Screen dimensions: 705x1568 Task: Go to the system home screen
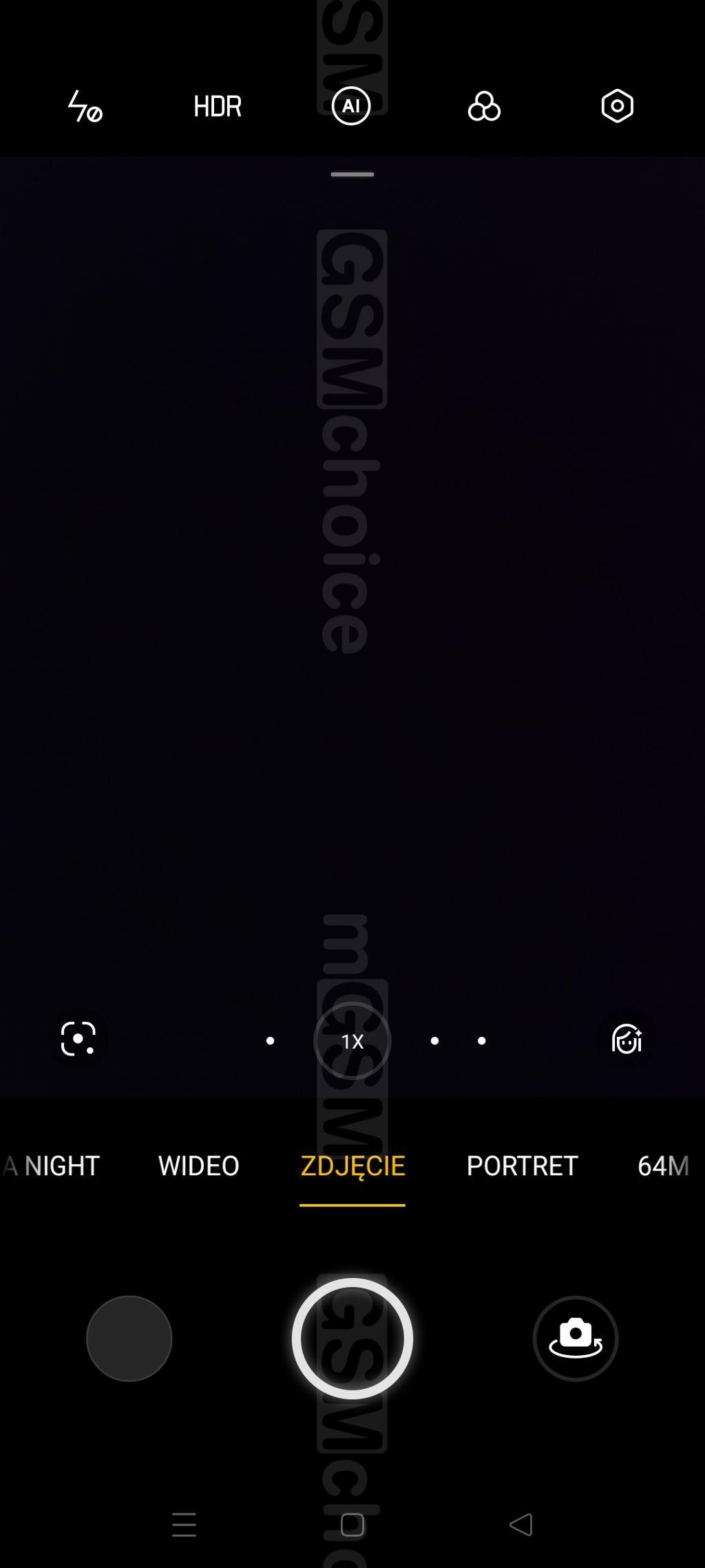pyautogui.click(x=352, y=1525)
